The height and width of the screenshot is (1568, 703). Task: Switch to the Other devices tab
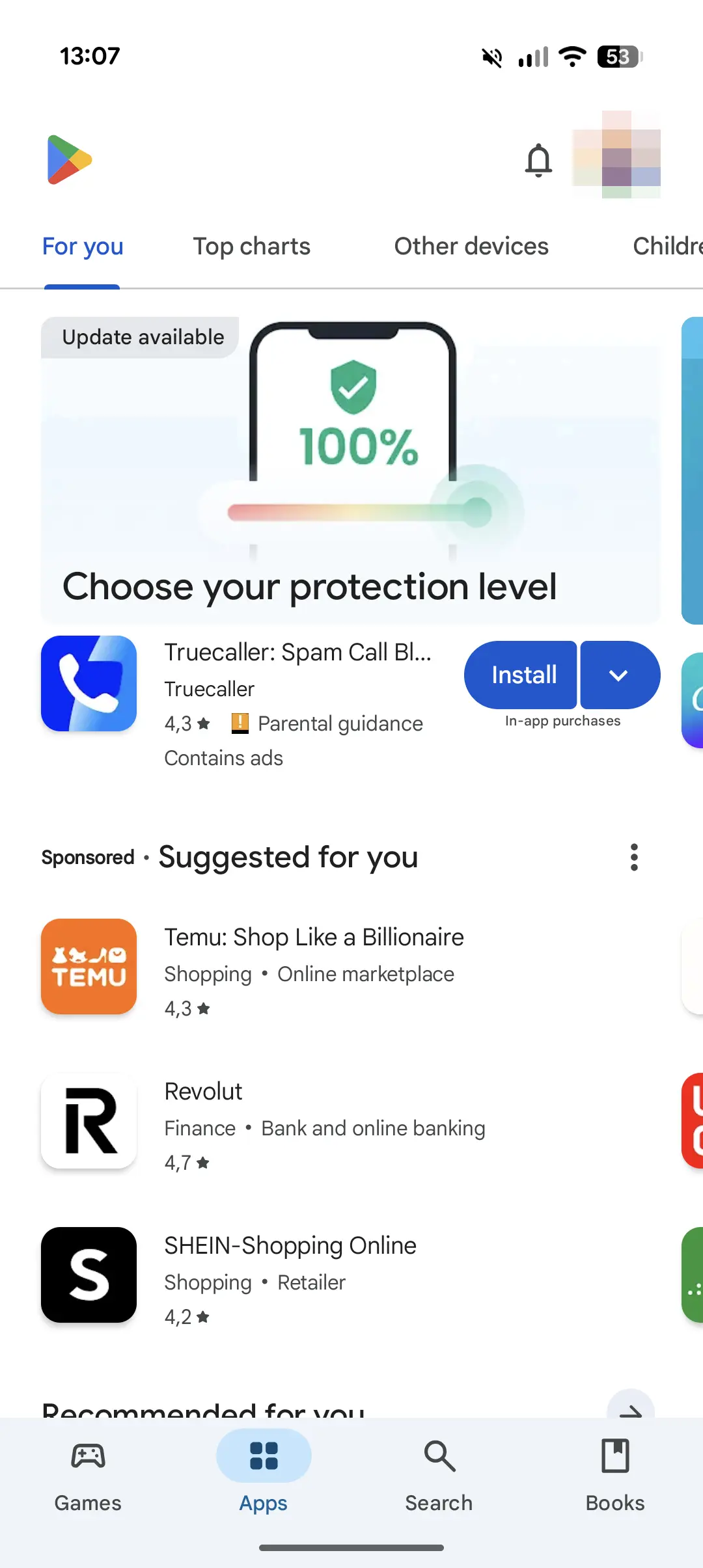[x=471, y=247]
